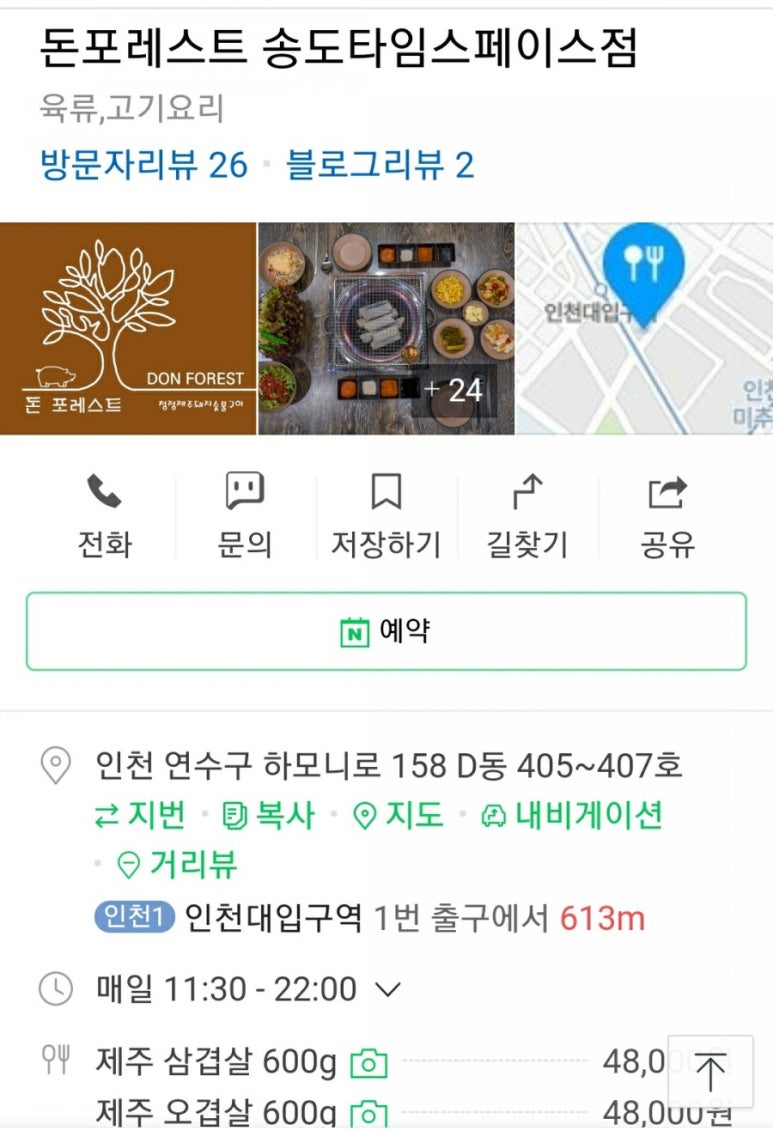The height and width of the screenshot is (1131, 773).
Task: Open 방문자리뷰 26 visitor reviews
Action: tap(143, 164)
